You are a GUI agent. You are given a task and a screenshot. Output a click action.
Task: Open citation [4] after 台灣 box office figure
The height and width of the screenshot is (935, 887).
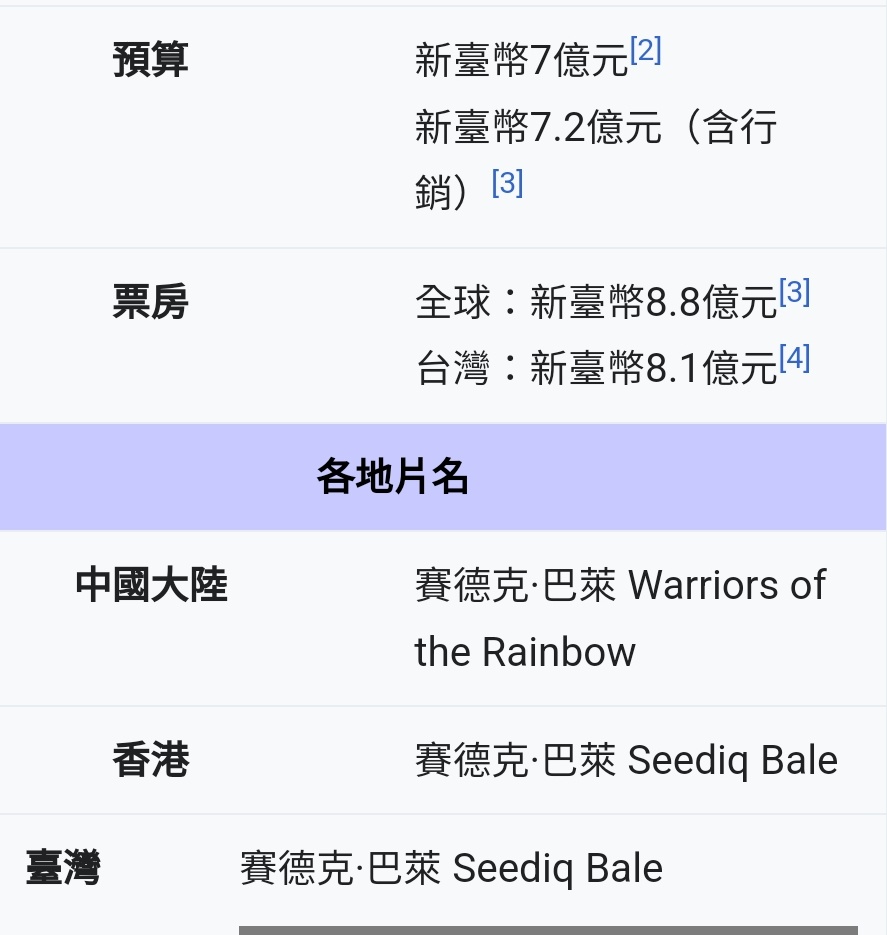click(794, 358)
